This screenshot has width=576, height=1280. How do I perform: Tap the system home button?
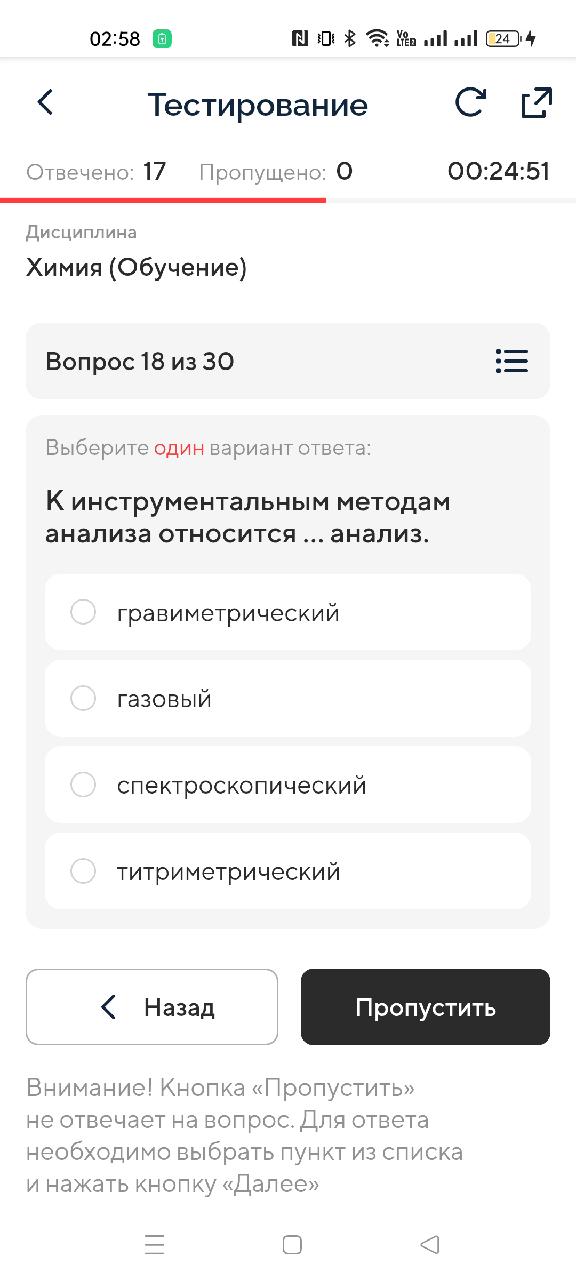coord(292,1244)
